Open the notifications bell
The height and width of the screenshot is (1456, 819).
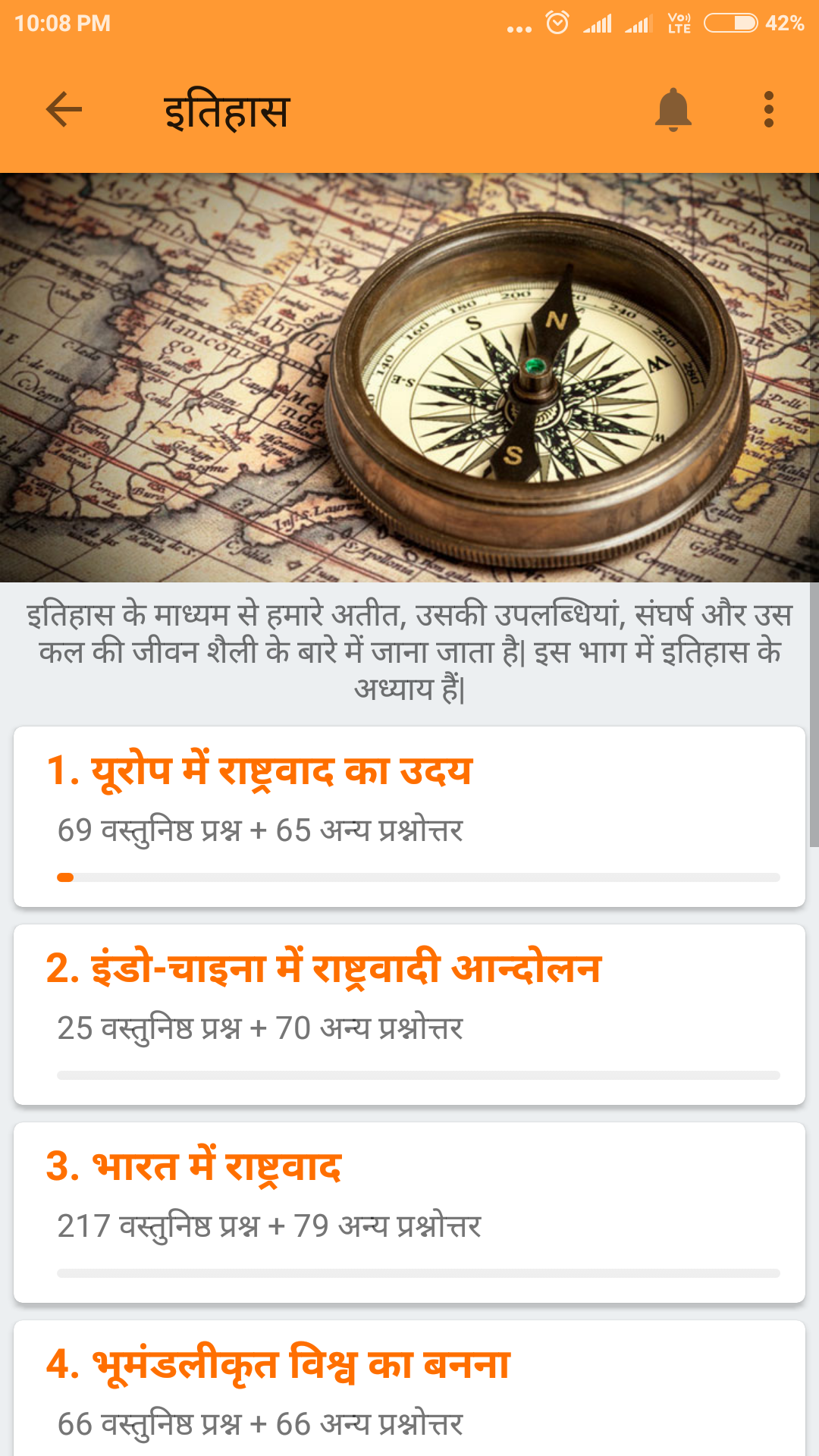coord(673,110)
